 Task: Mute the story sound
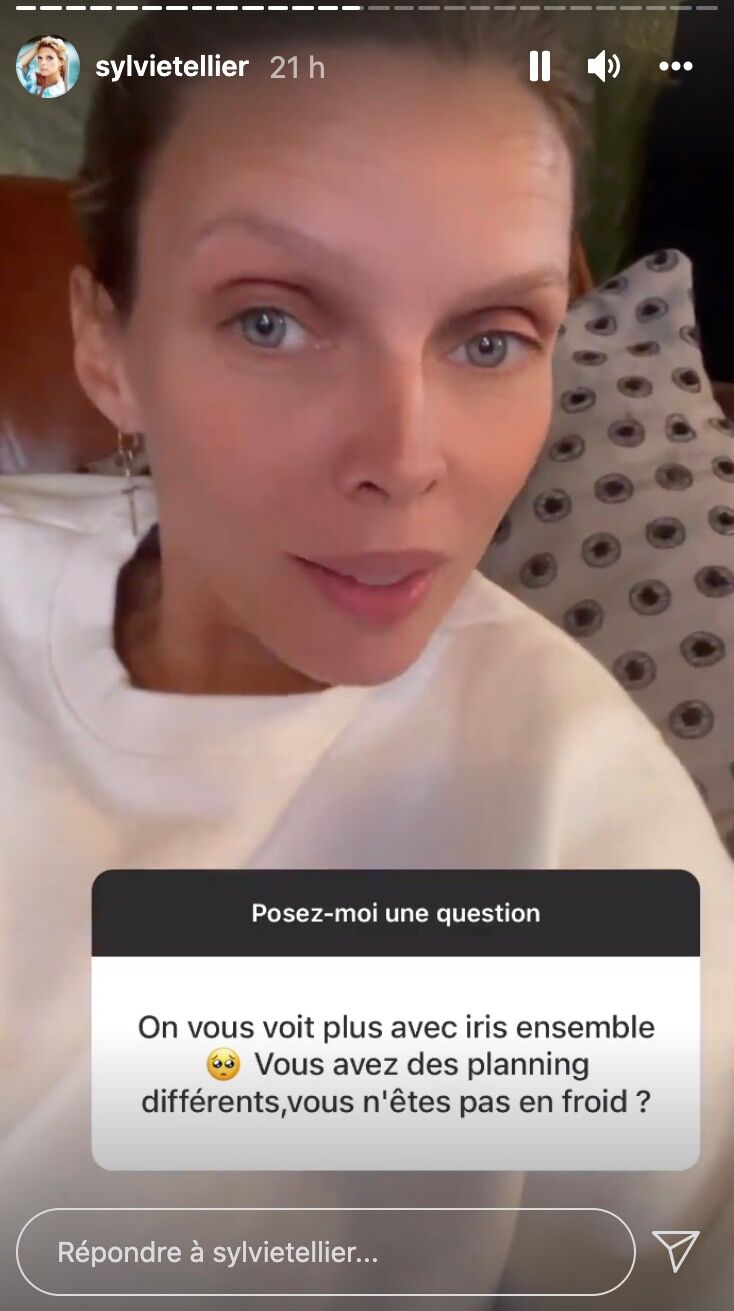603,67
